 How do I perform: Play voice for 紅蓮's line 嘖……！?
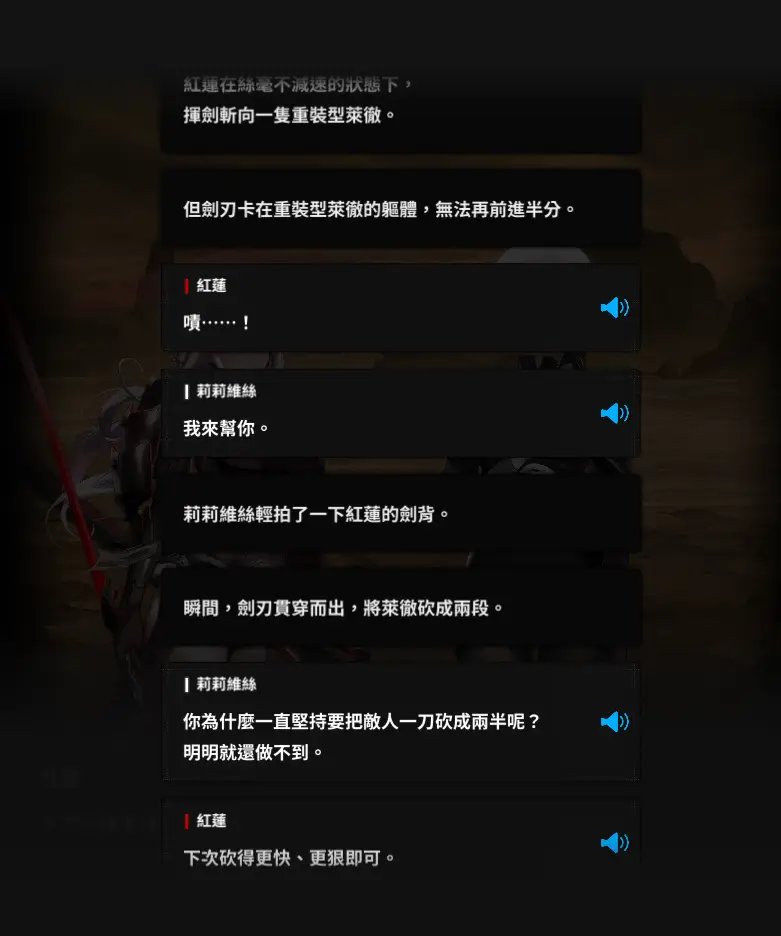(614, 308)
